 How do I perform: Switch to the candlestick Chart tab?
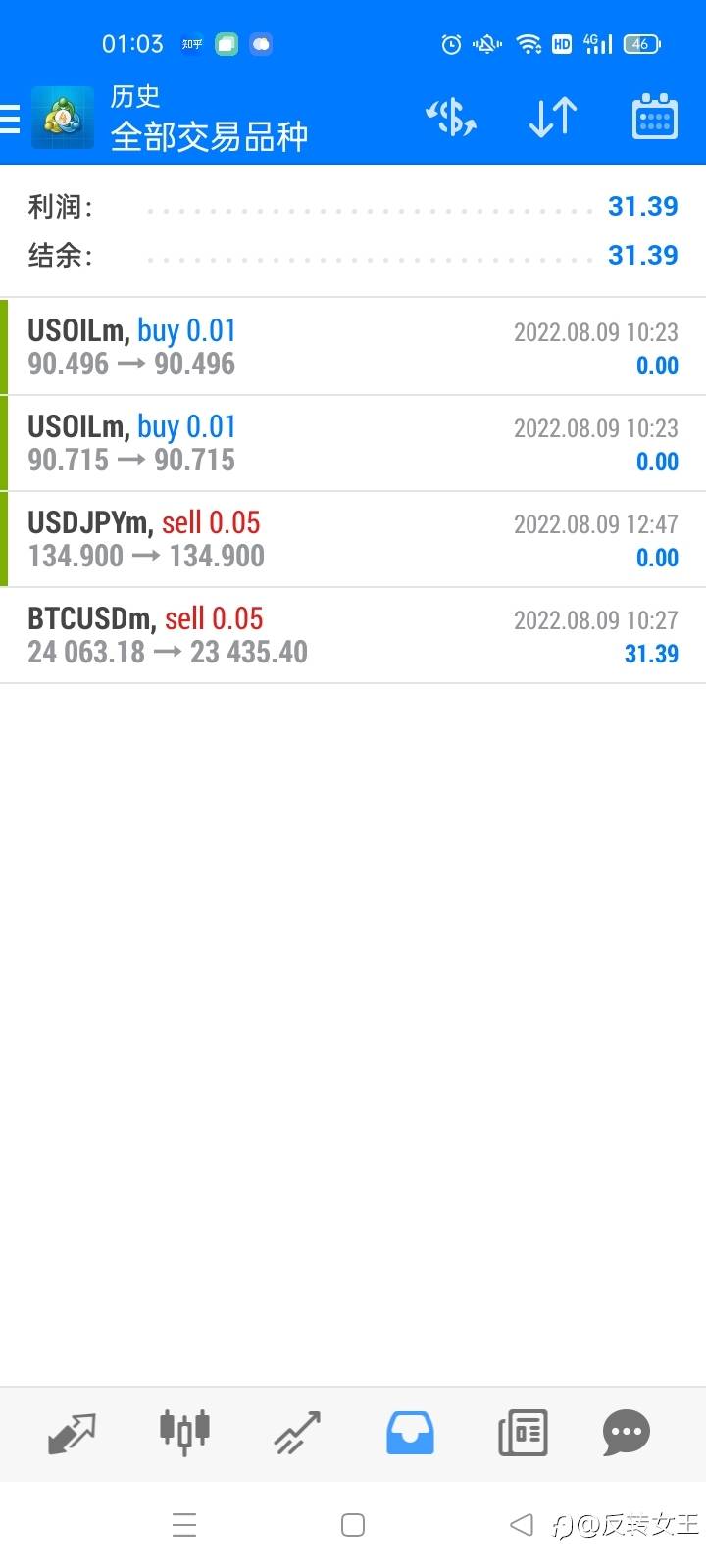(184, 1433)
